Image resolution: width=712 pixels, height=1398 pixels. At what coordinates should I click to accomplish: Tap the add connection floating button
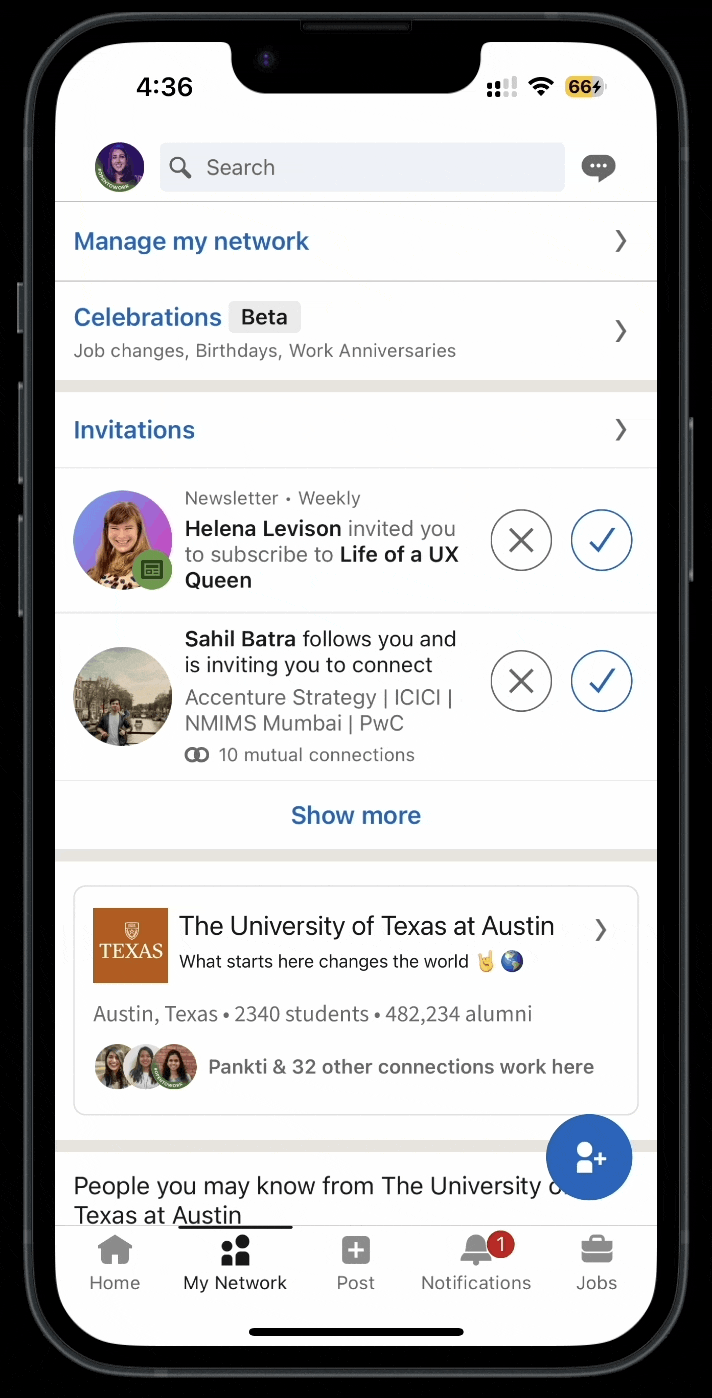(x=589, y=1158)
